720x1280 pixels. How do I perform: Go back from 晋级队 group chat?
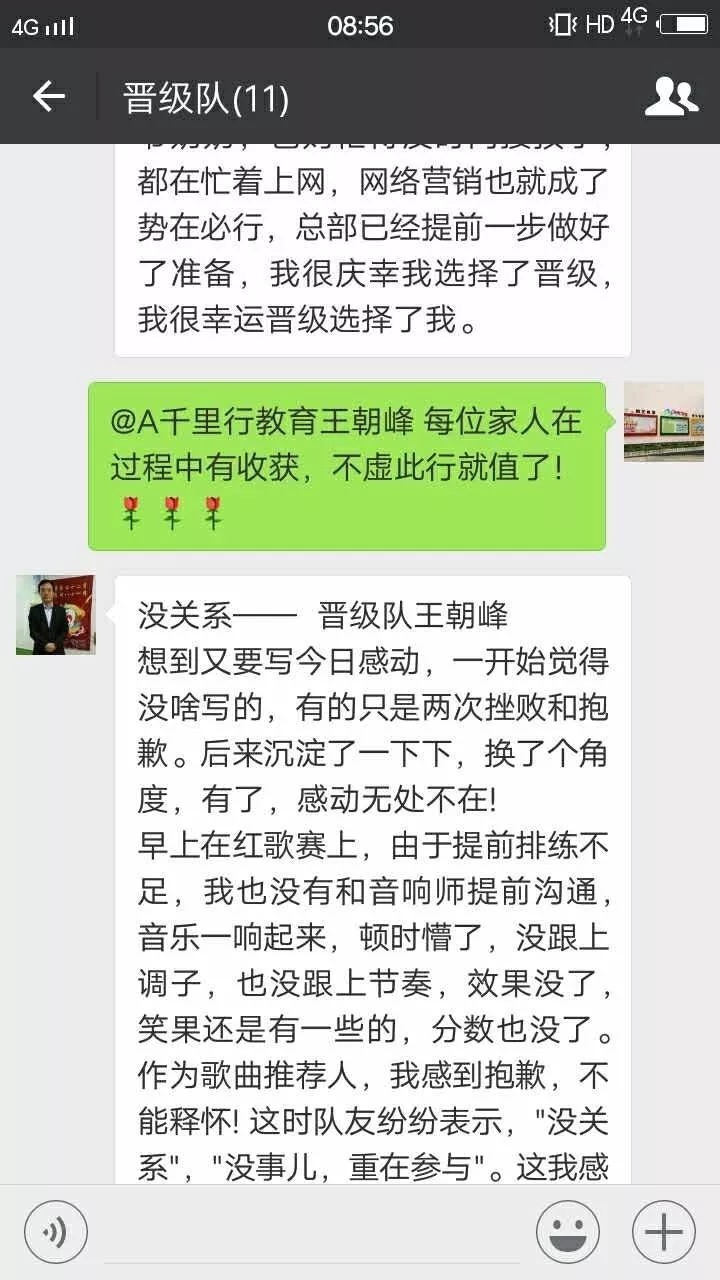tap(48, 97)
